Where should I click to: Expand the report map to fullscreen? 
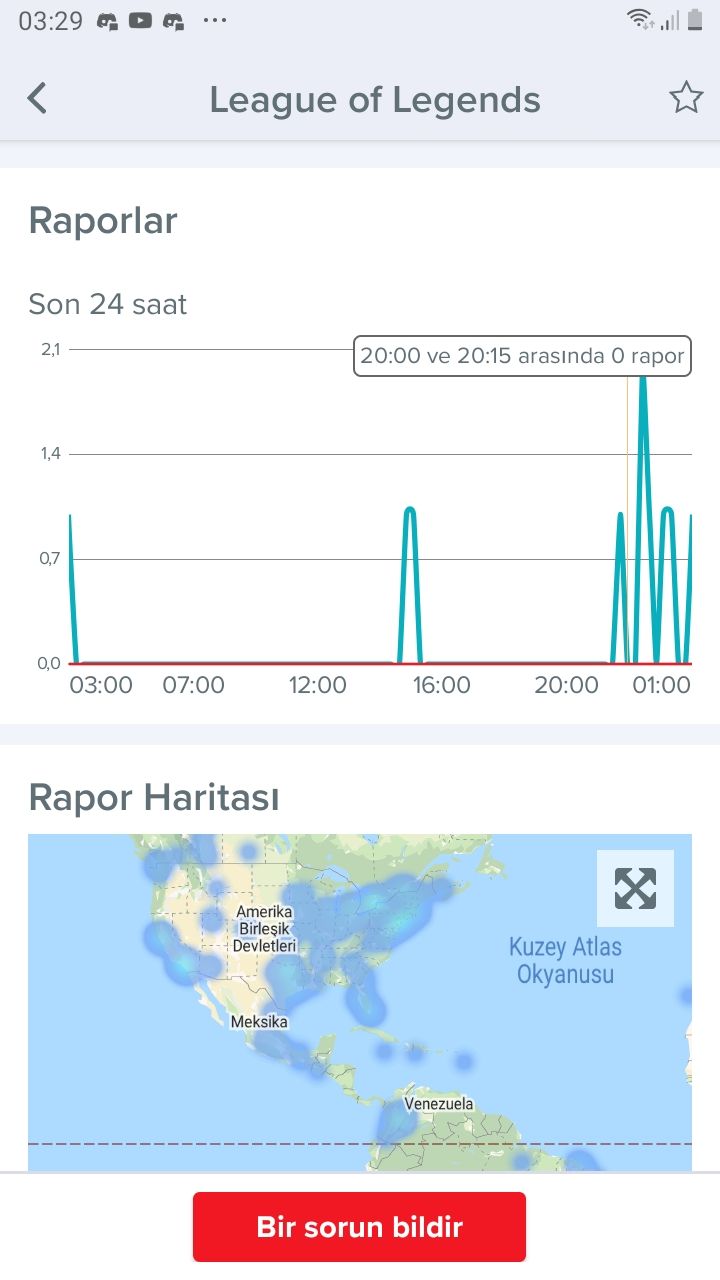point(635,888)
